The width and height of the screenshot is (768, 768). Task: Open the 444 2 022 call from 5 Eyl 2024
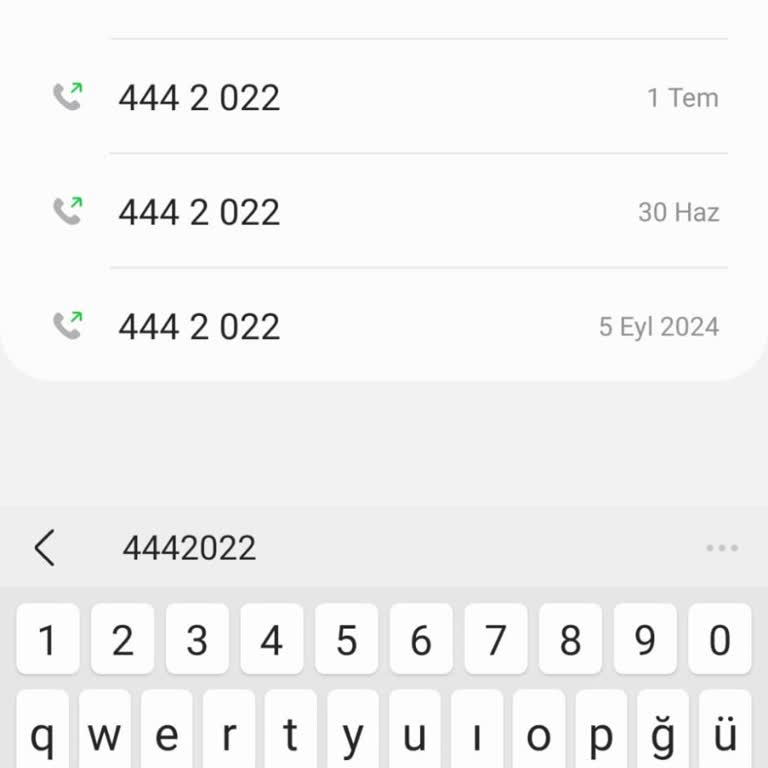click(384, 326)
